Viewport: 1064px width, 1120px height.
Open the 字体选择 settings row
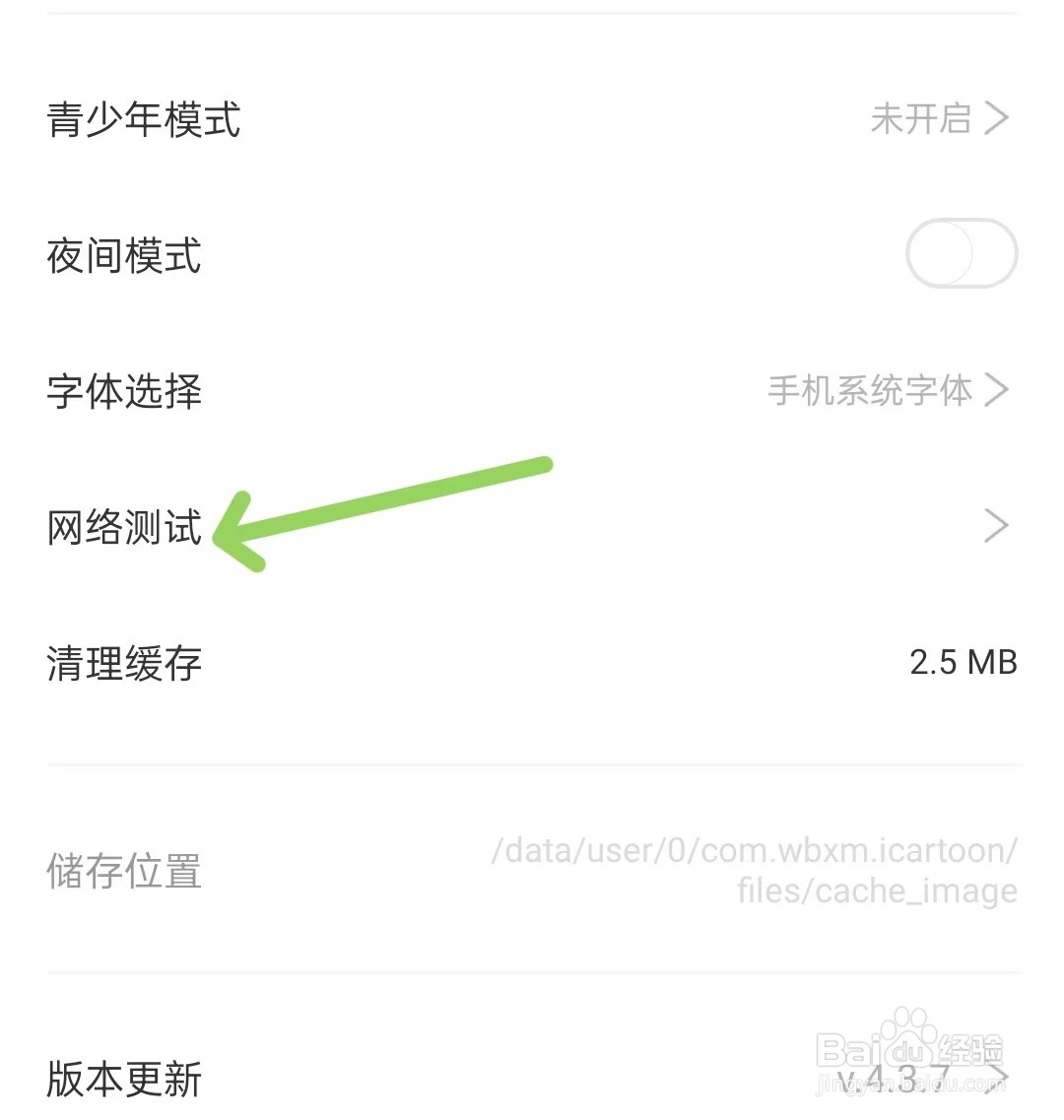pos(124,390)
